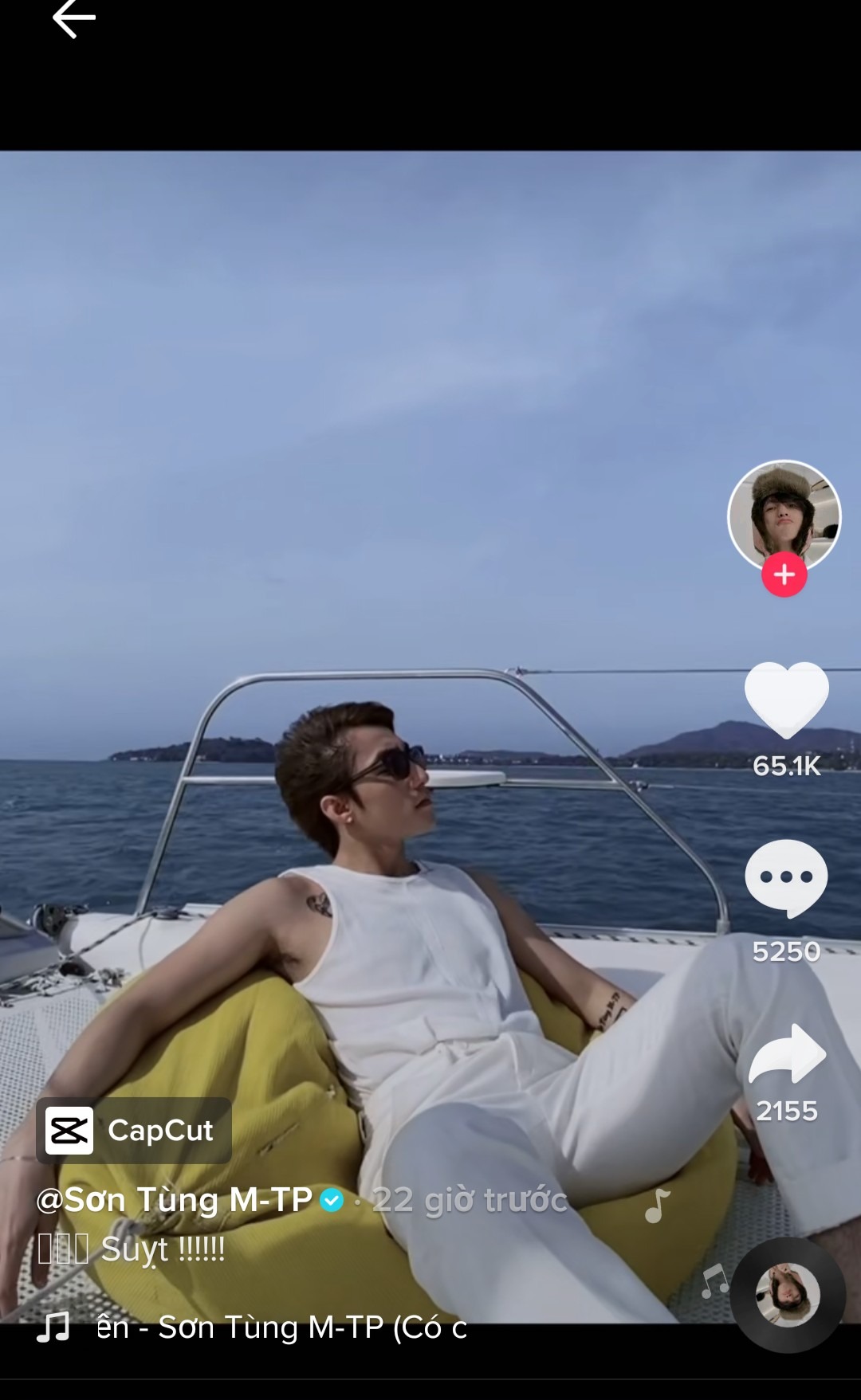Open the CapCut badge

134,1130
